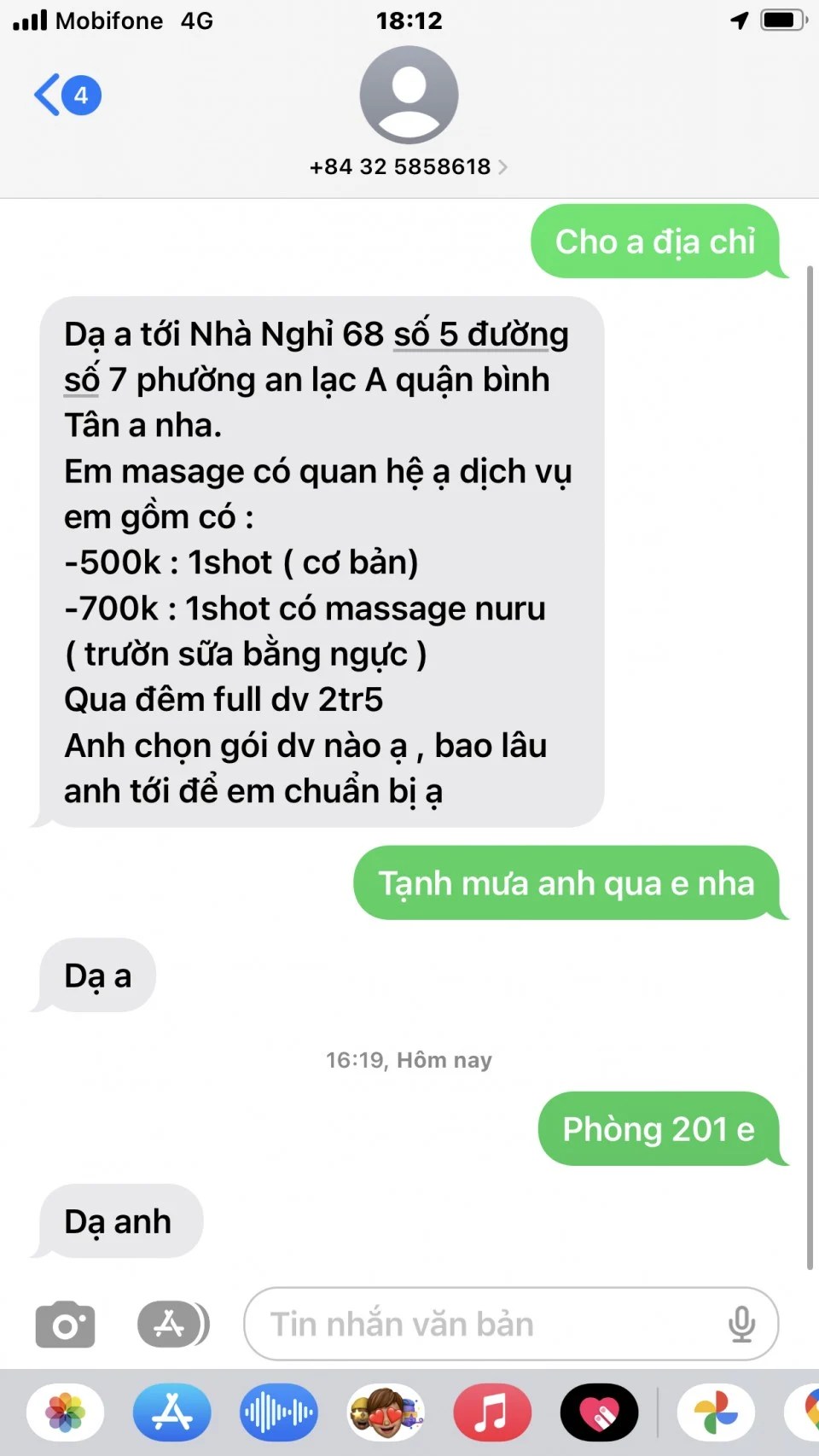The width and height of the screenshot is (819, 1456).
Task: Start dictation with the microphone icon
Action: [741, 1325]
